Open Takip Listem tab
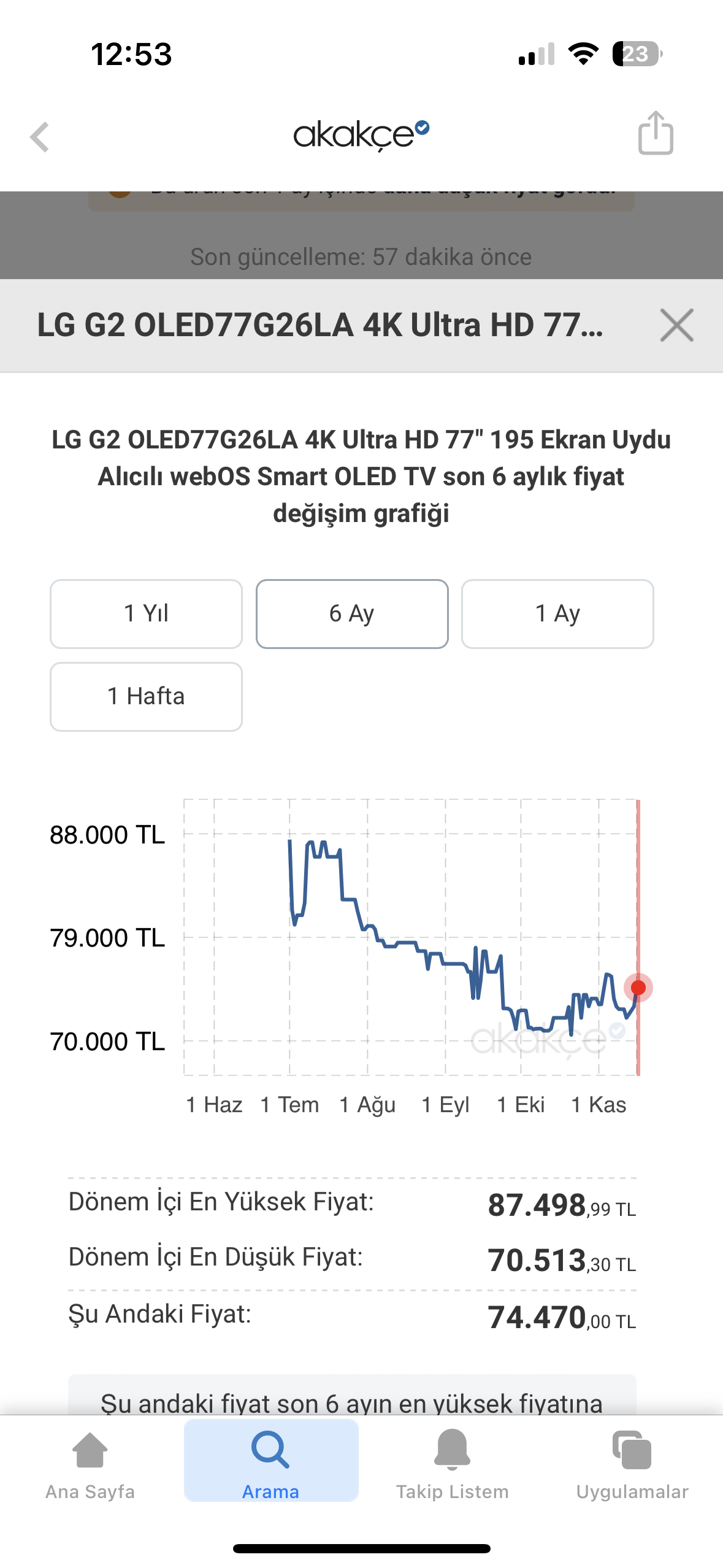This screenshot has width=723, height=1568. point(452,1465)
